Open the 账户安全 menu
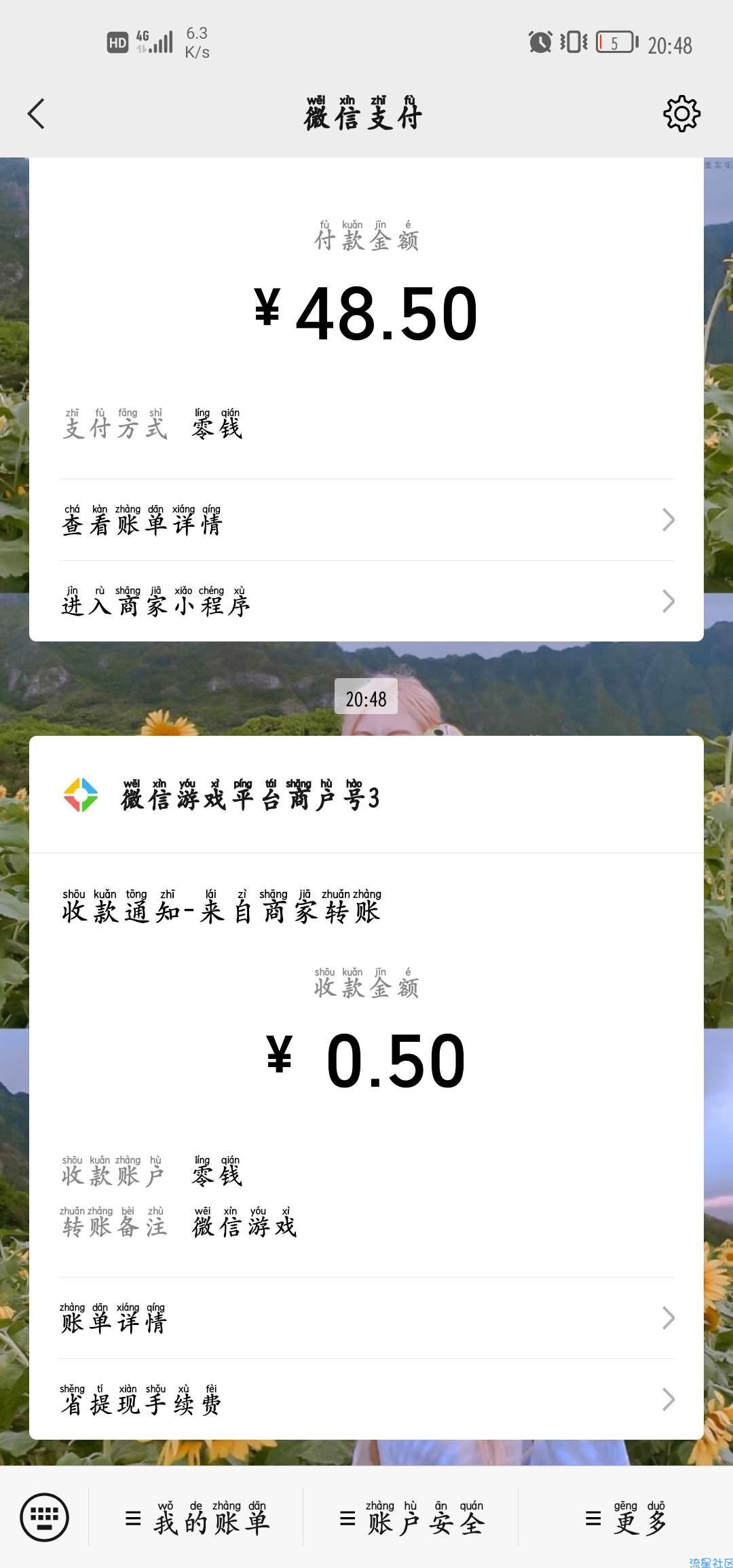 [413, 1519]
